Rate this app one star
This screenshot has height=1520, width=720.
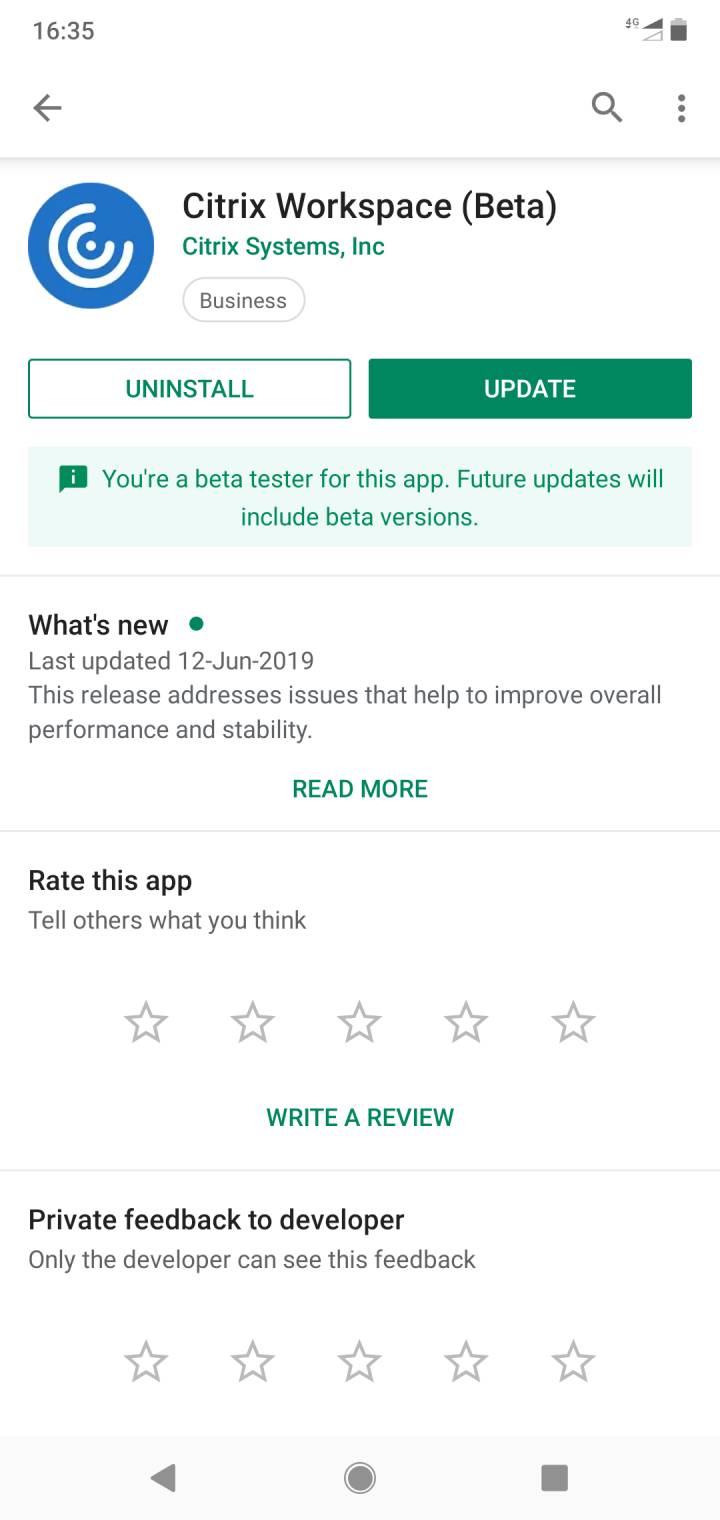click(146, 1023)
